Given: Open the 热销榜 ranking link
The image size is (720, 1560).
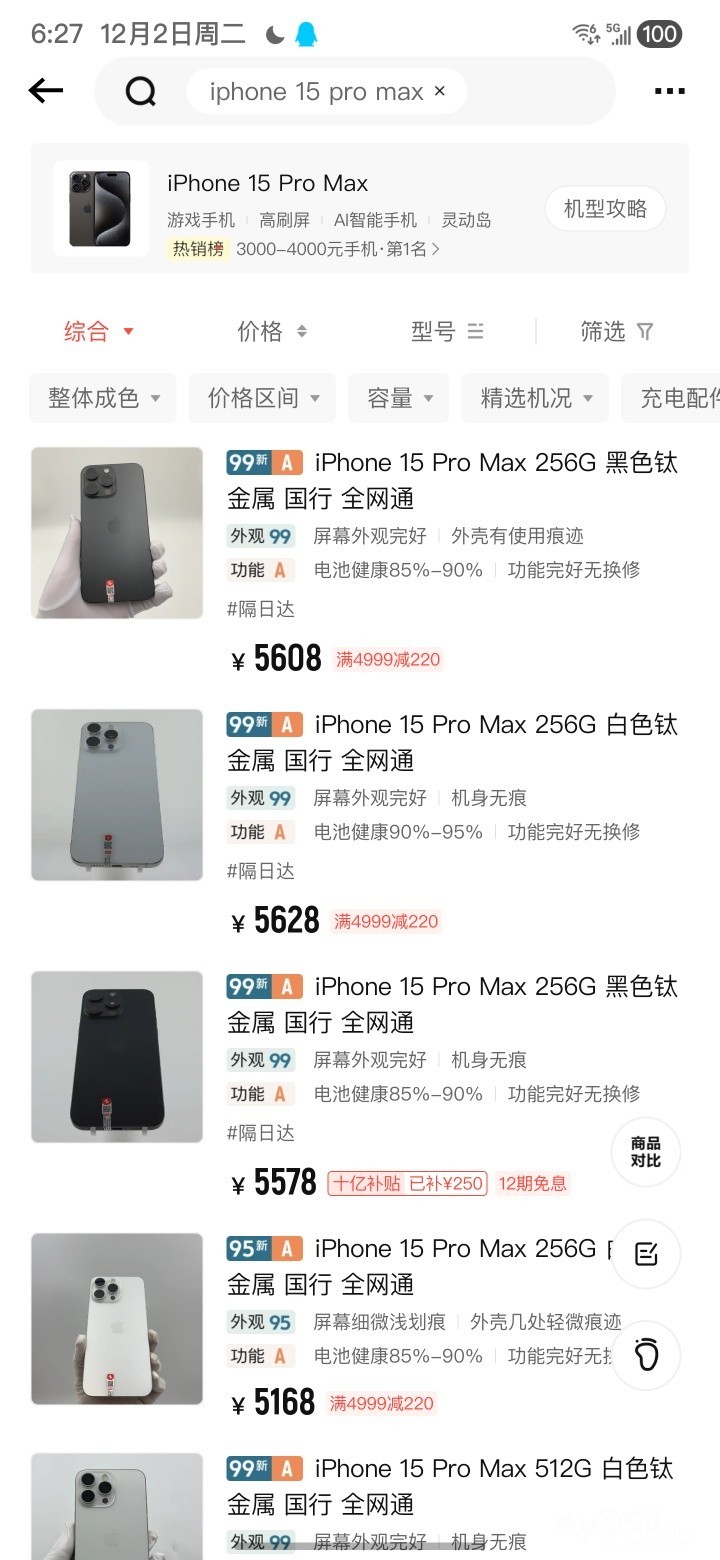Looking at the screenshot, I should (305, 249).
